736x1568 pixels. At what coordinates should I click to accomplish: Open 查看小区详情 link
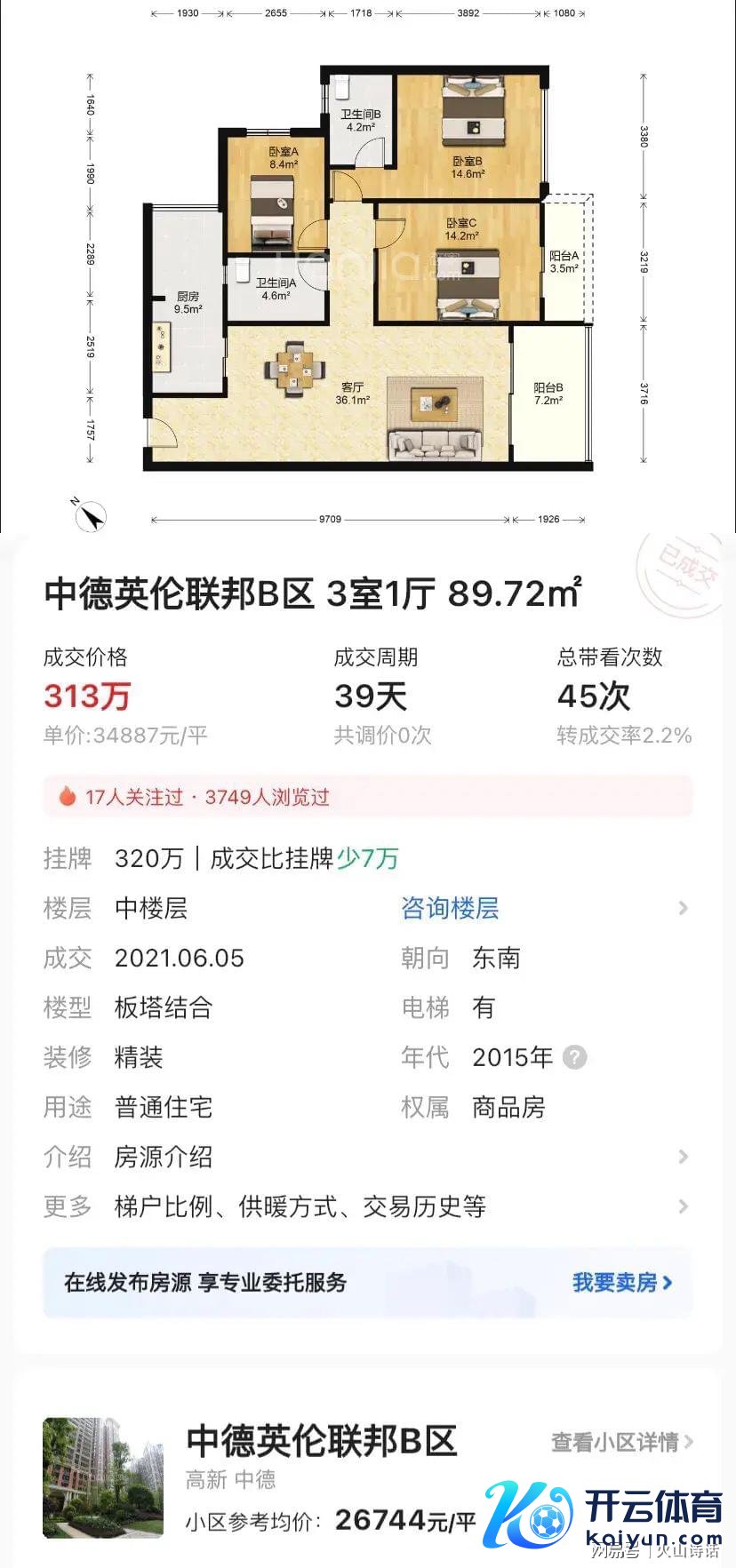click(621, 1442)
